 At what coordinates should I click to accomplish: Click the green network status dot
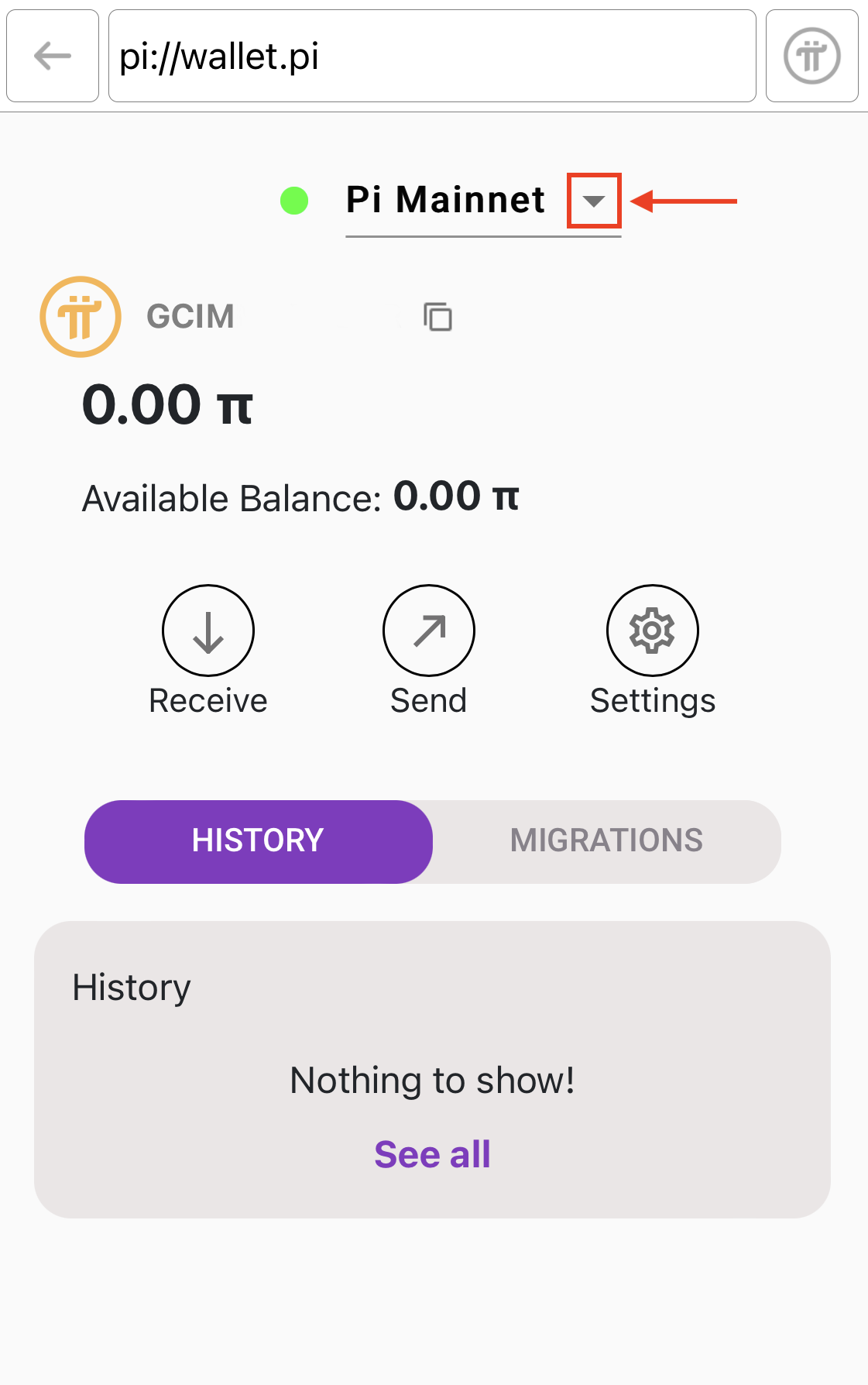[294, 200]
